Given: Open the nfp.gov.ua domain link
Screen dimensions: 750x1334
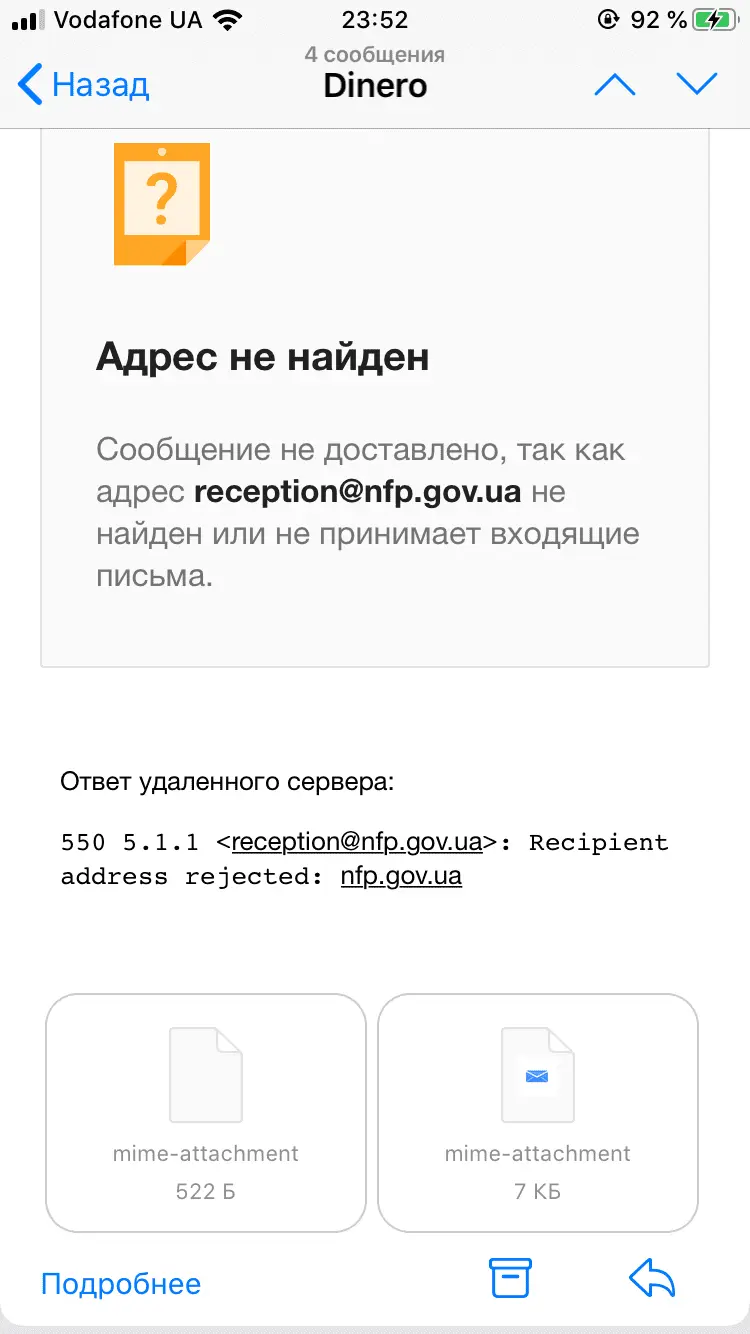Looking at the screenshot, I should pyautogui.click(x=401, y=877).
